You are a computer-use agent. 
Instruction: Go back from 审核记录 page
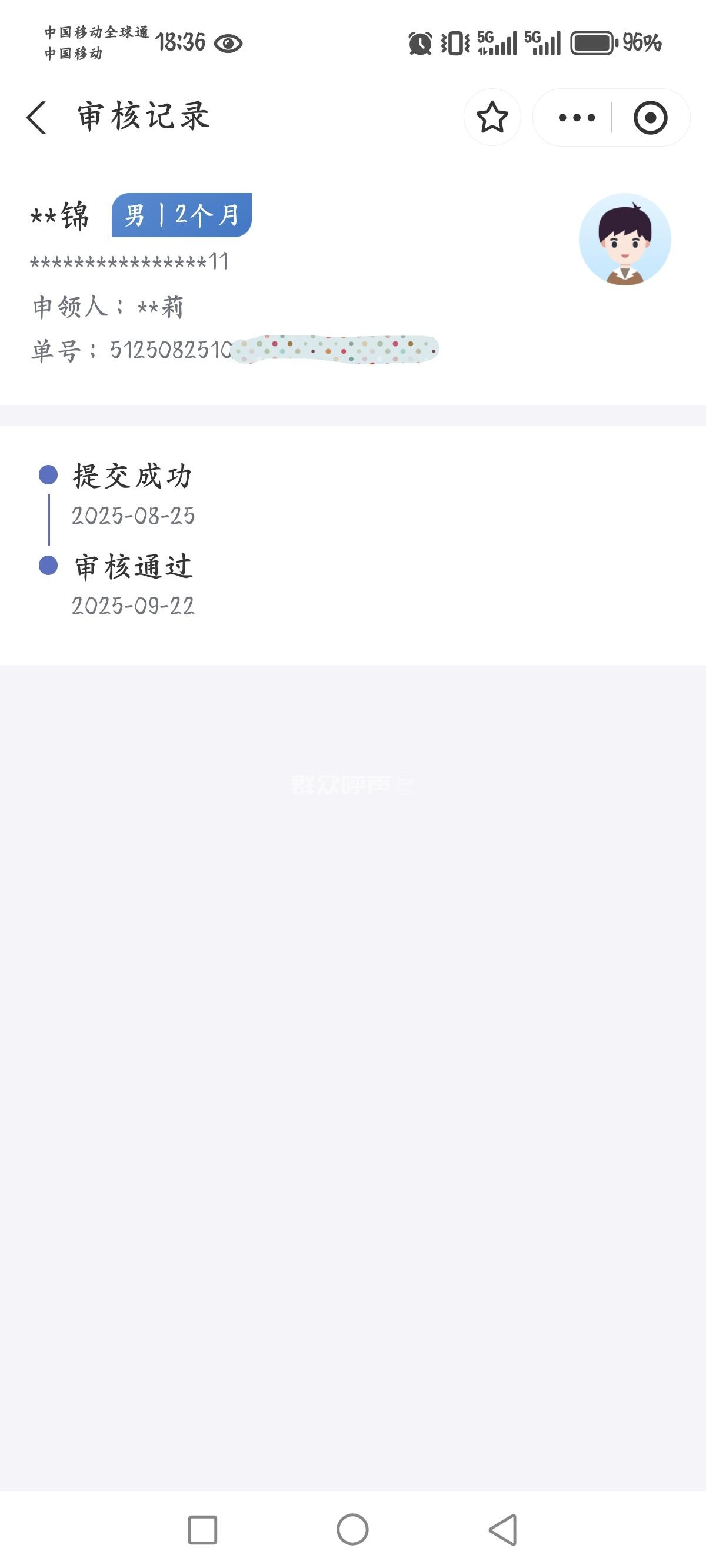(x=36, y=118)
